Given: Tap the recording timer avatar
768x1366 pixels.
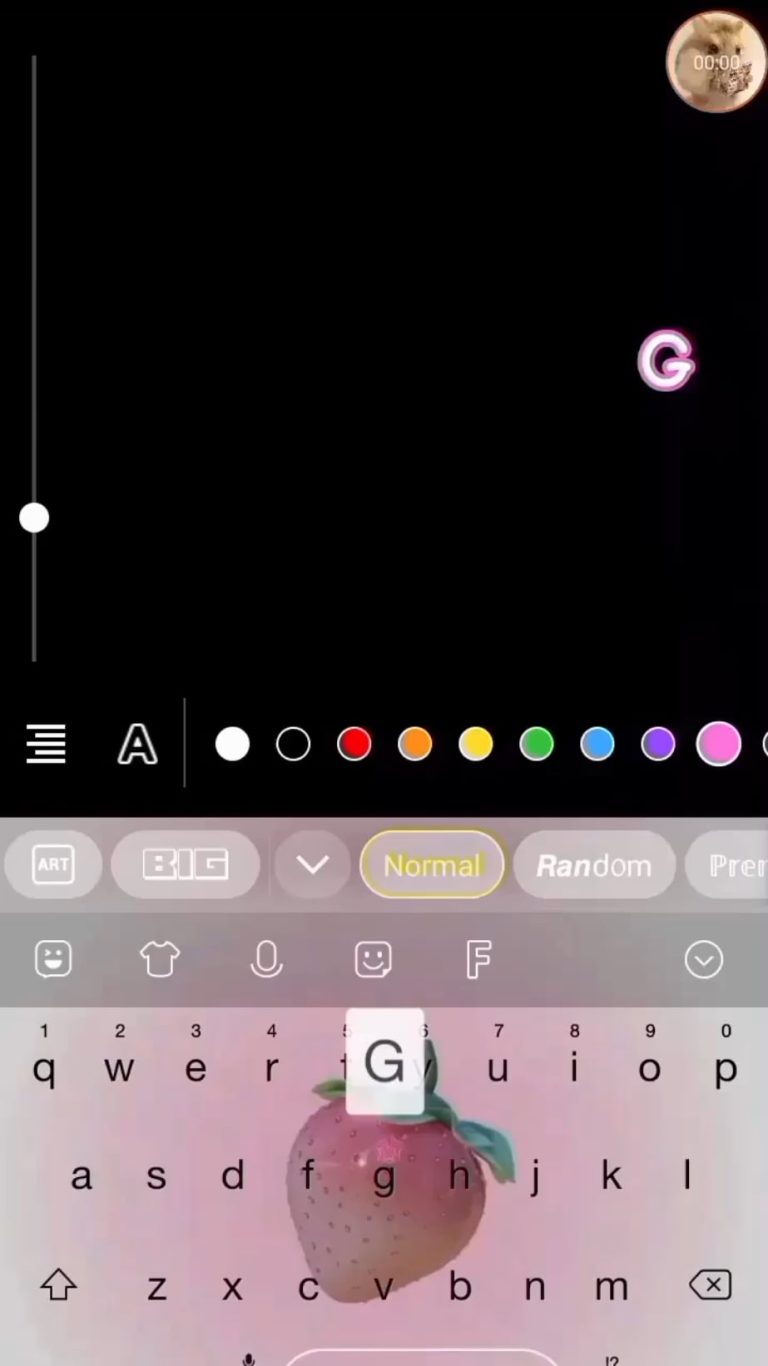Looking at the screenshot, I should (x=716, y=61).
